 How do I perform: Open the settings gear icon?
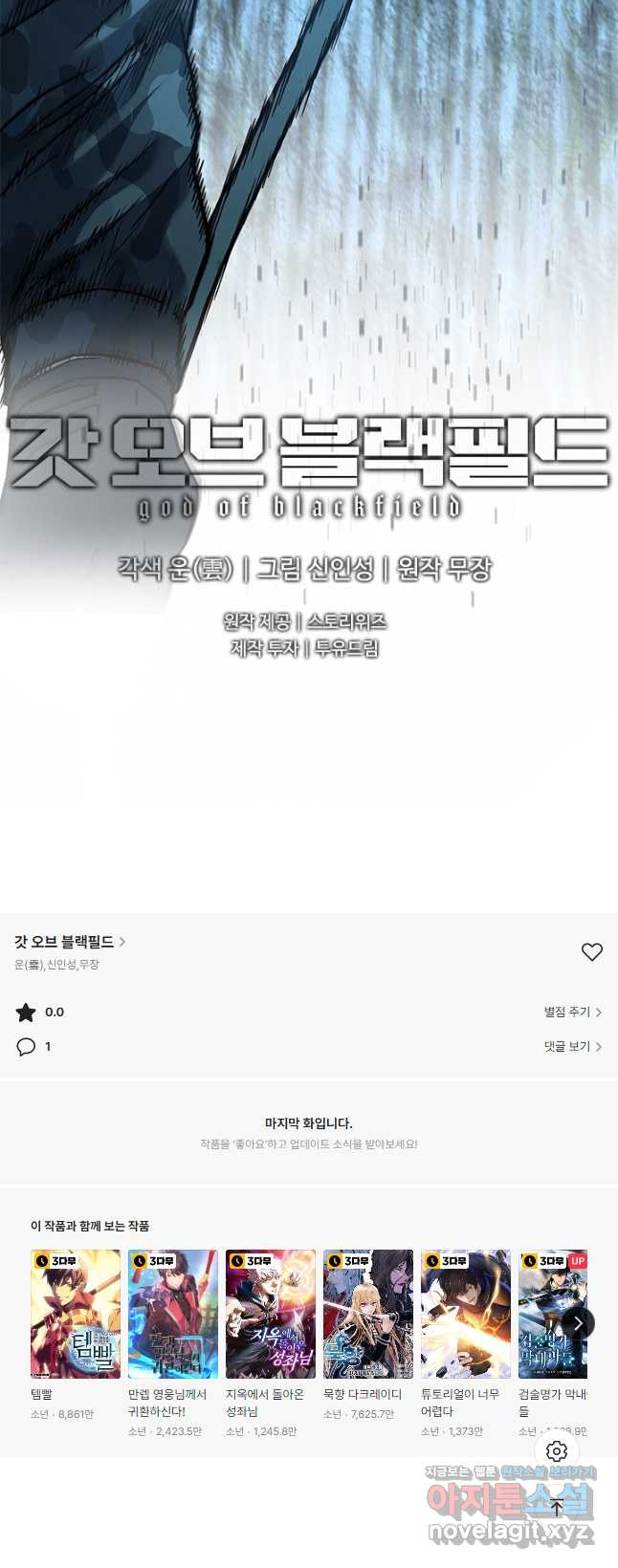(x=557, y=1451)
